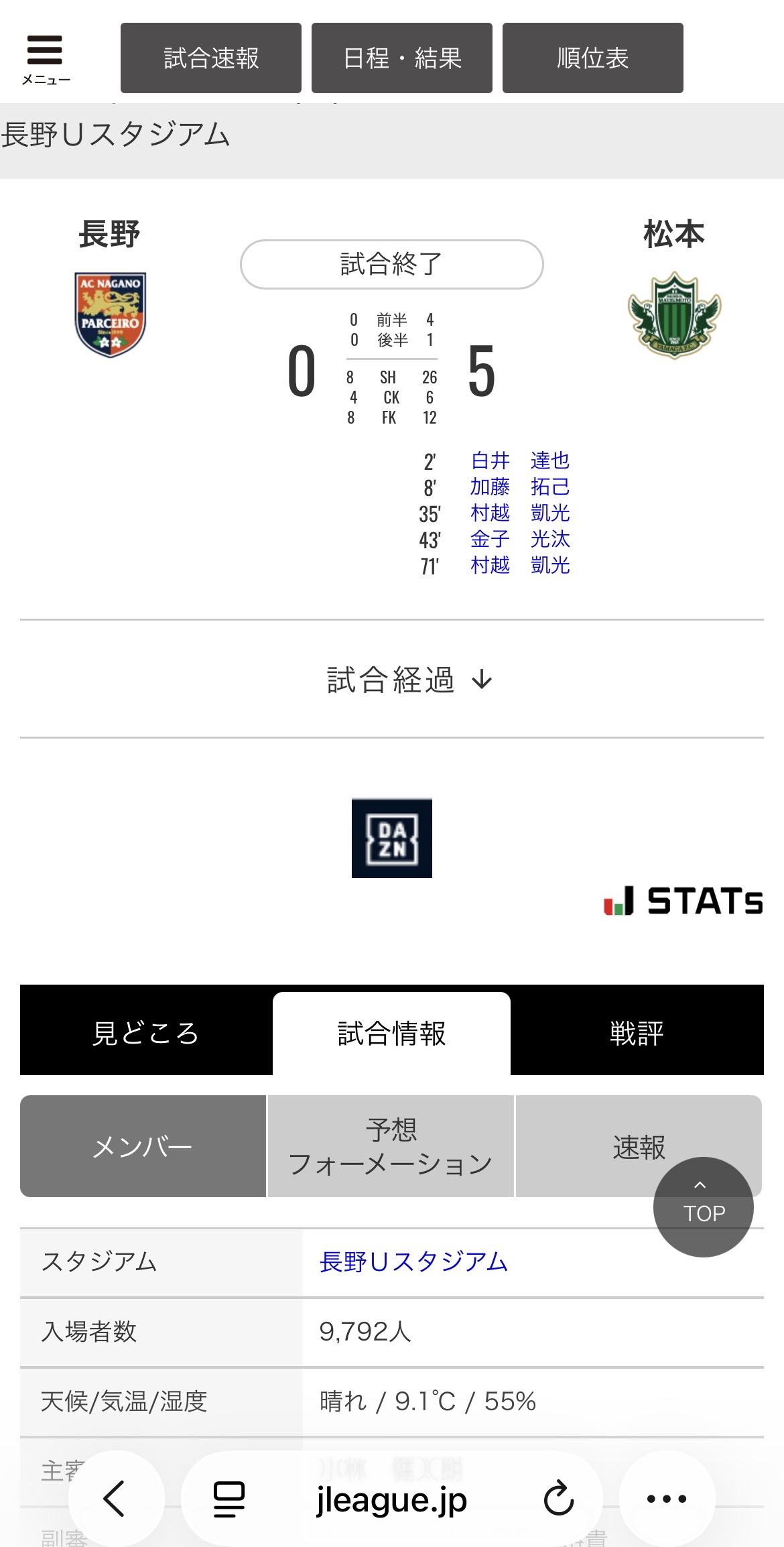Switch to the 戦評 tab
Screen dimensions: 784x1547
coord(637,1032)
